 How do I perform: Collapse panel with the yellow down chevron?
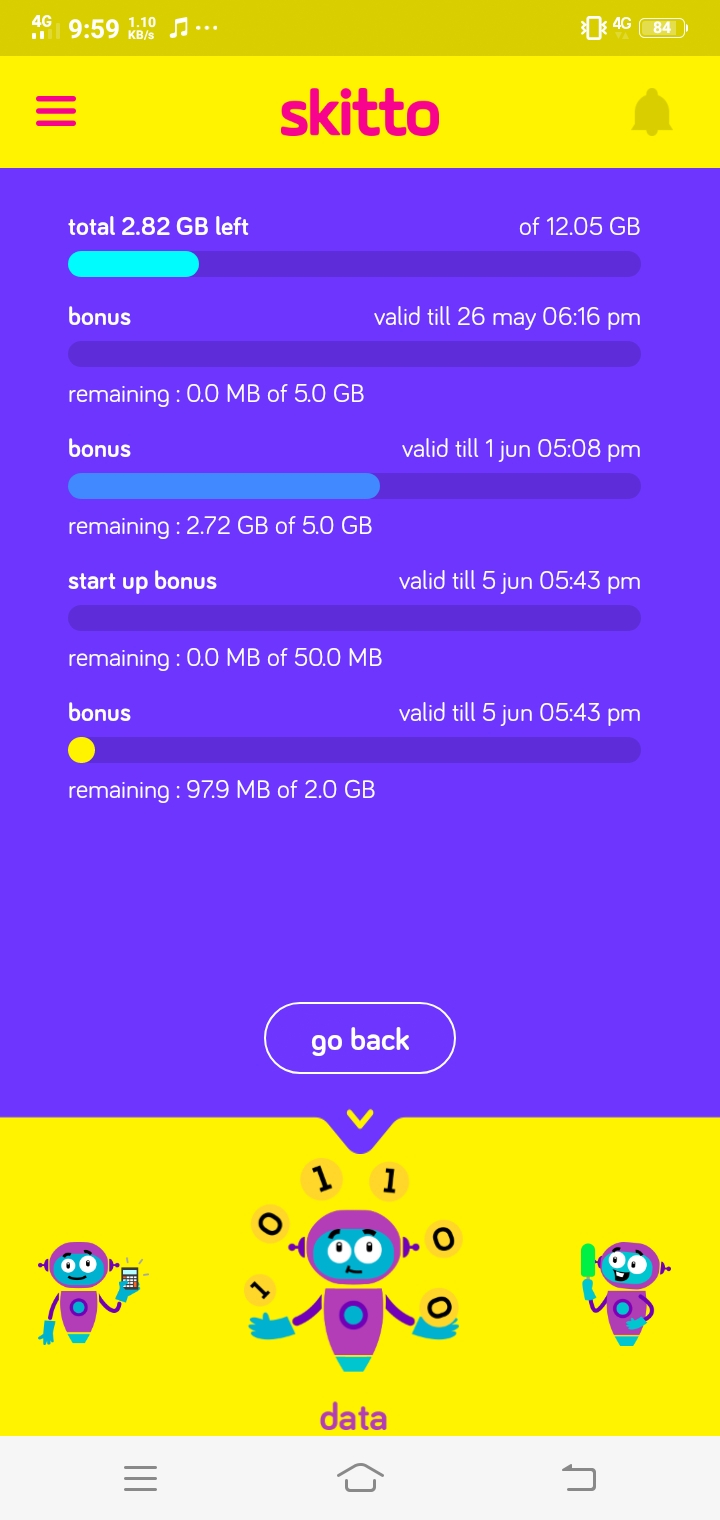coord(360,1118)
